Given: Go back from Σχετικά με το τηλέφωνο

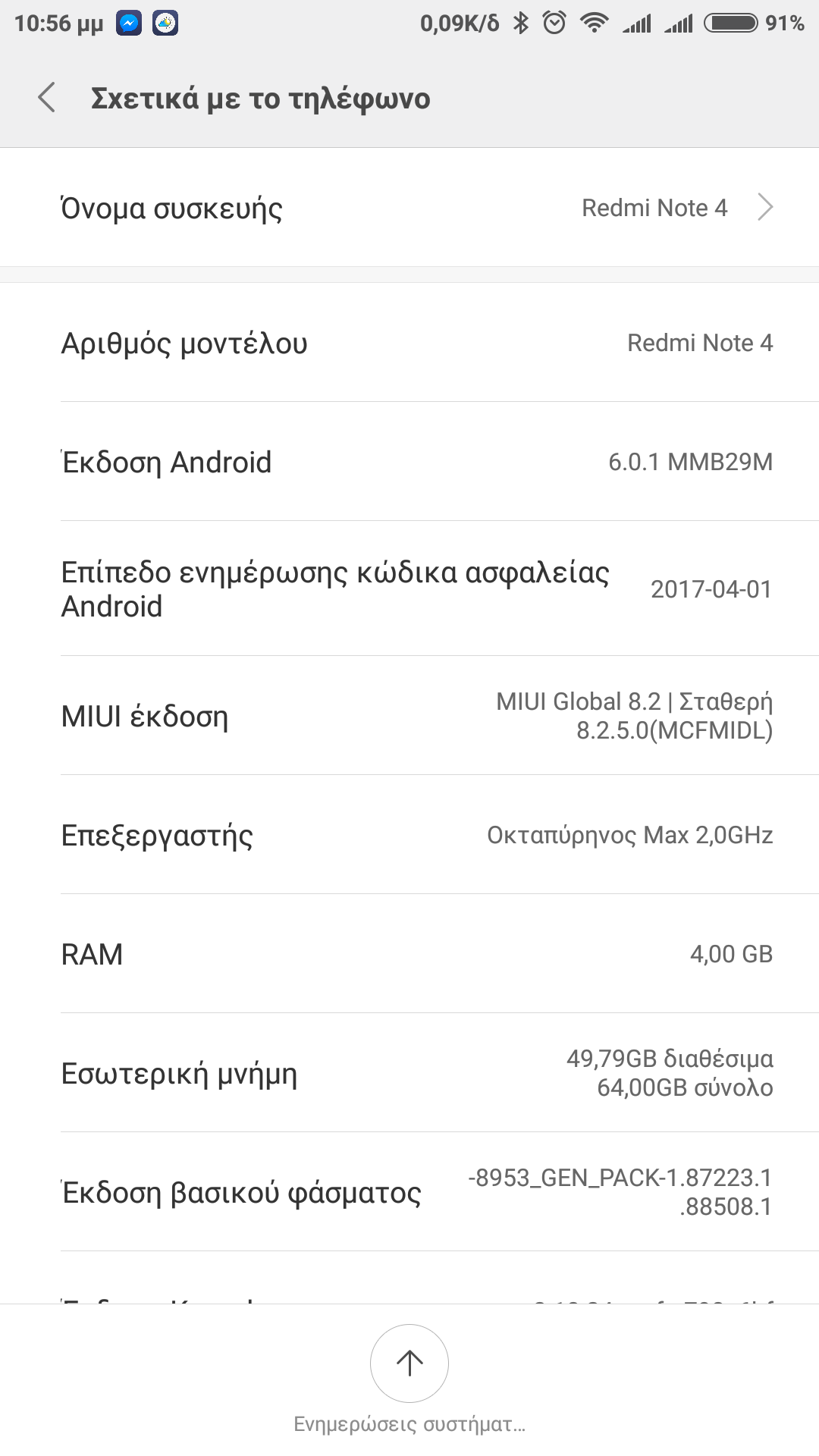Looking at the screenshot, I should 47,98.
